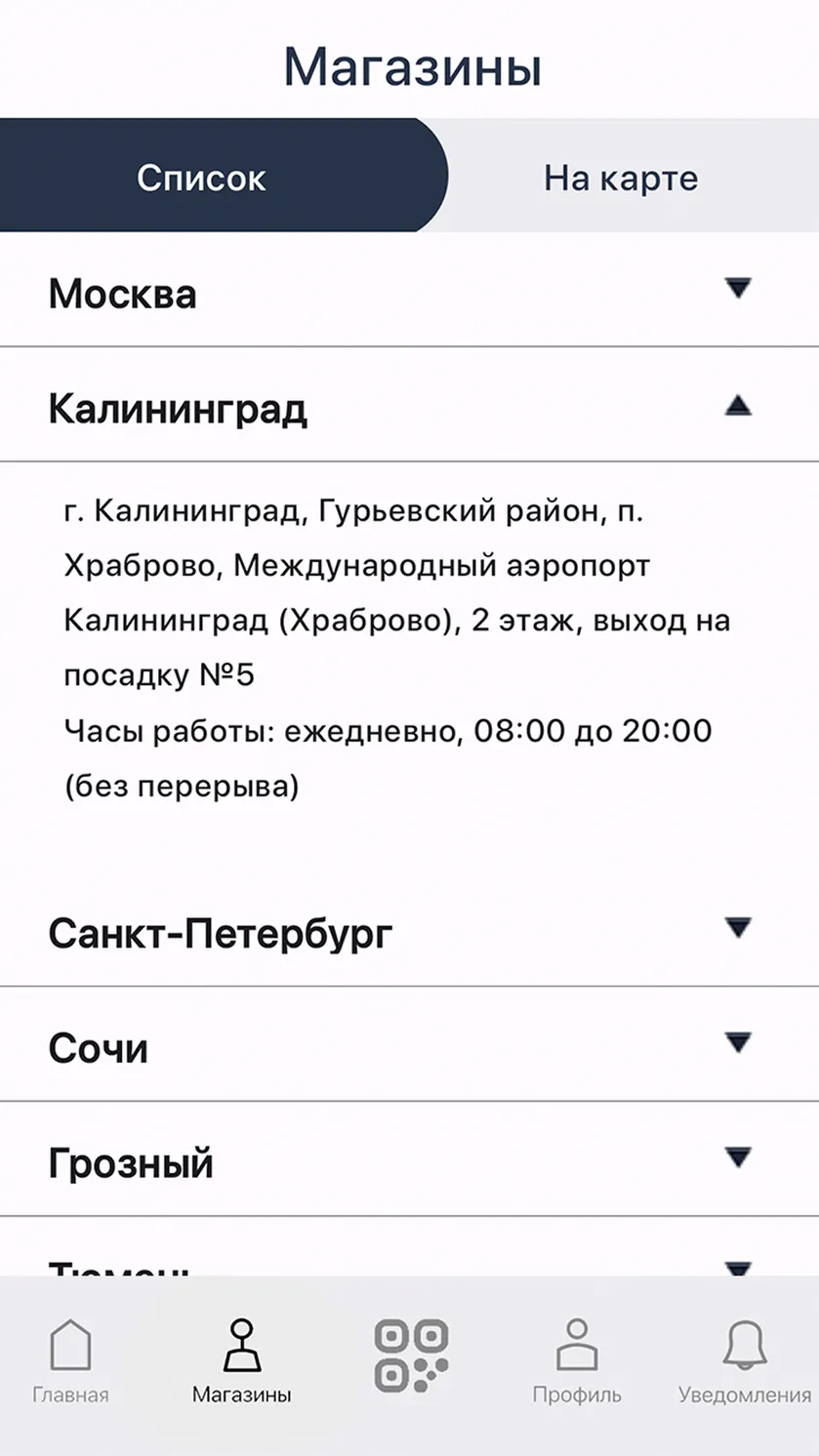Go to the Профиль tab
Viewport: 819px width, 1456px height.
(x=577, y=1360)
